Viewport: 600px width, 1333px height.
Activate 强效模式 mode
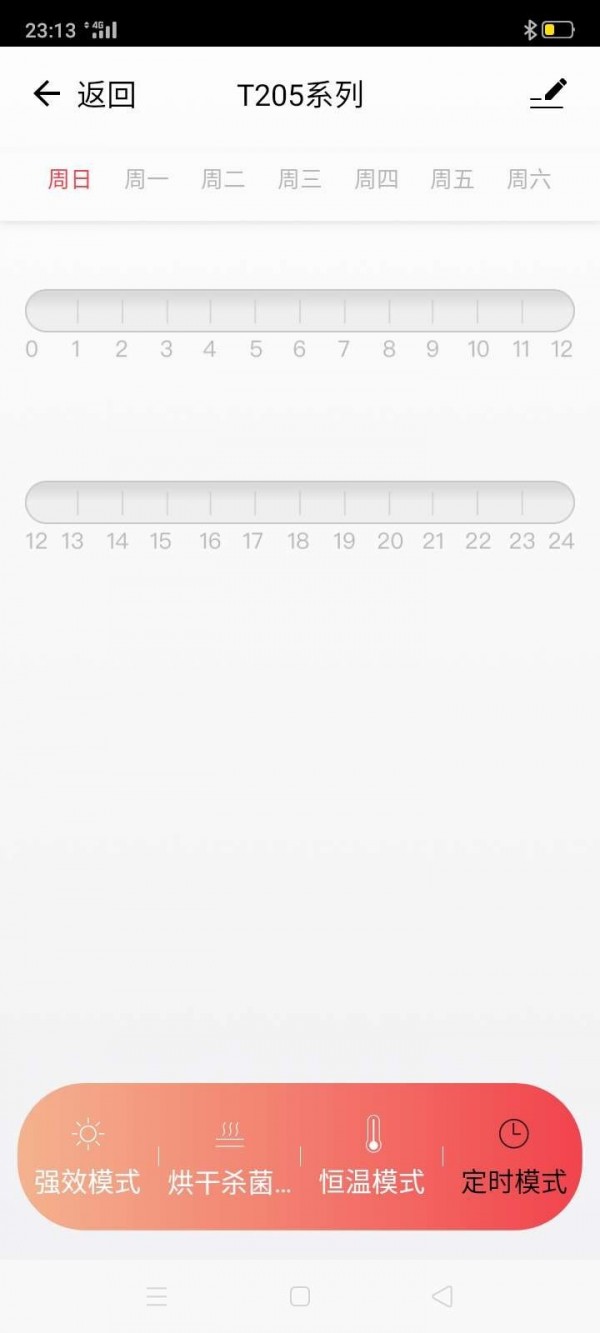[x=88, y=1157]
